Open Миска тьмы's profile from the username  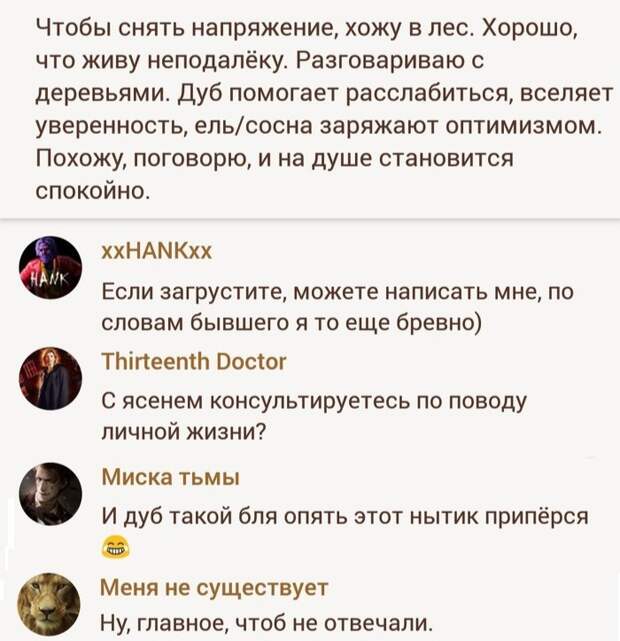click(171, 477)
